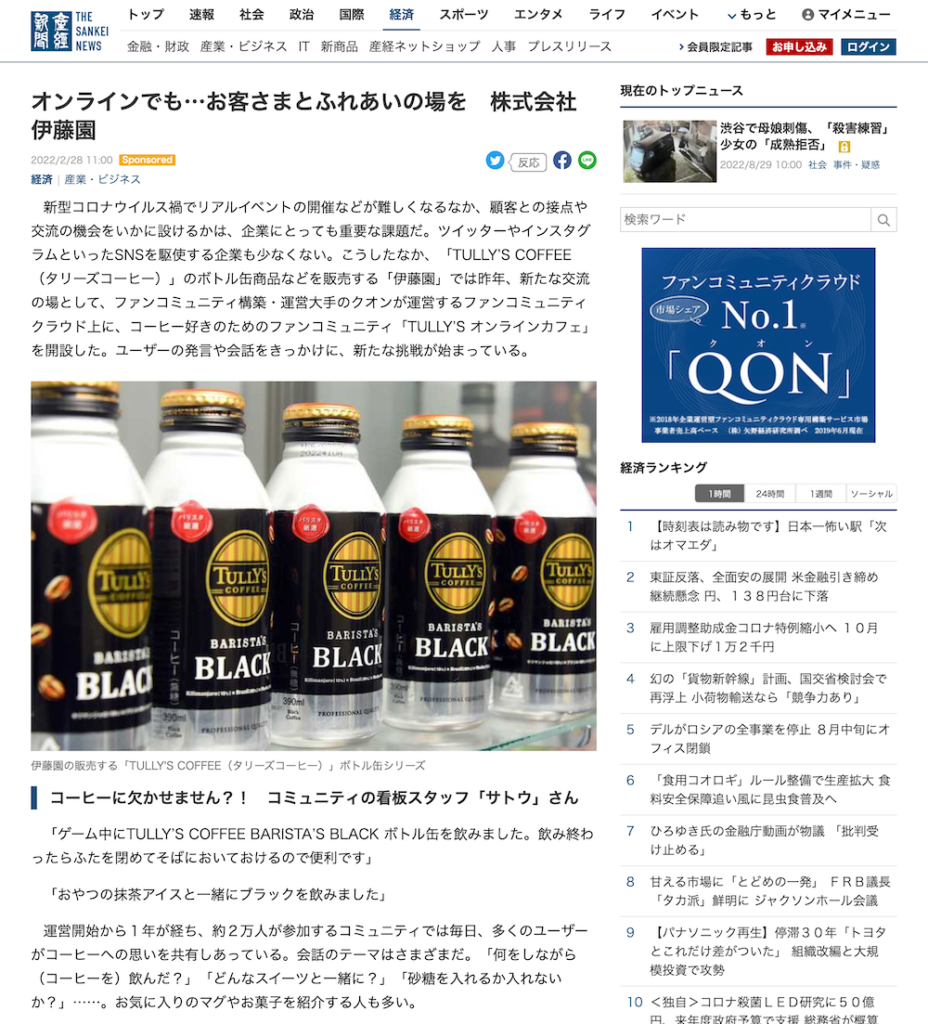Expand the もっと menu
The width and height of the screenshot is (928, 1024).
pyautogui.click(x=752, y=15)
